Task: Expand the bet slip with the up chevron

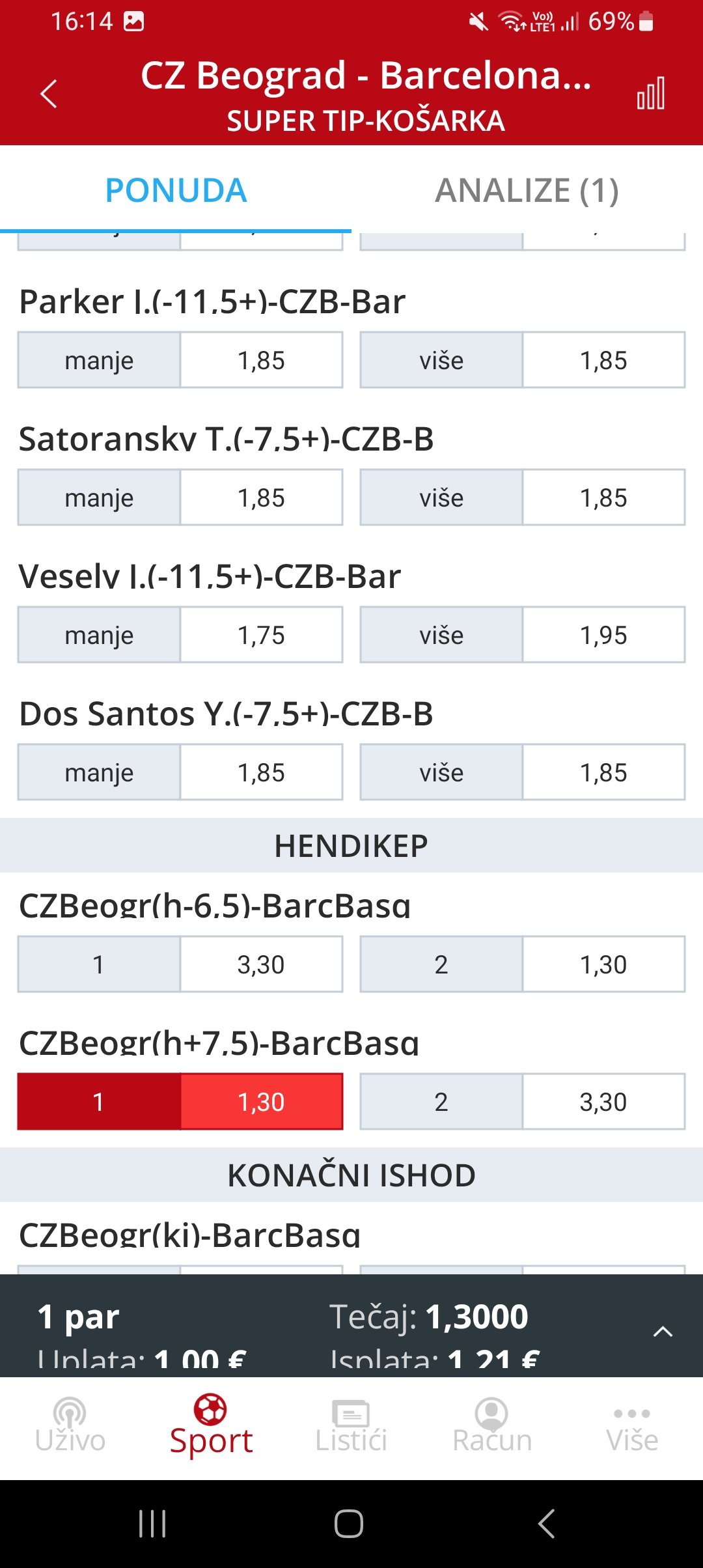Action: pyautogui.click(x=663, y=1332)
